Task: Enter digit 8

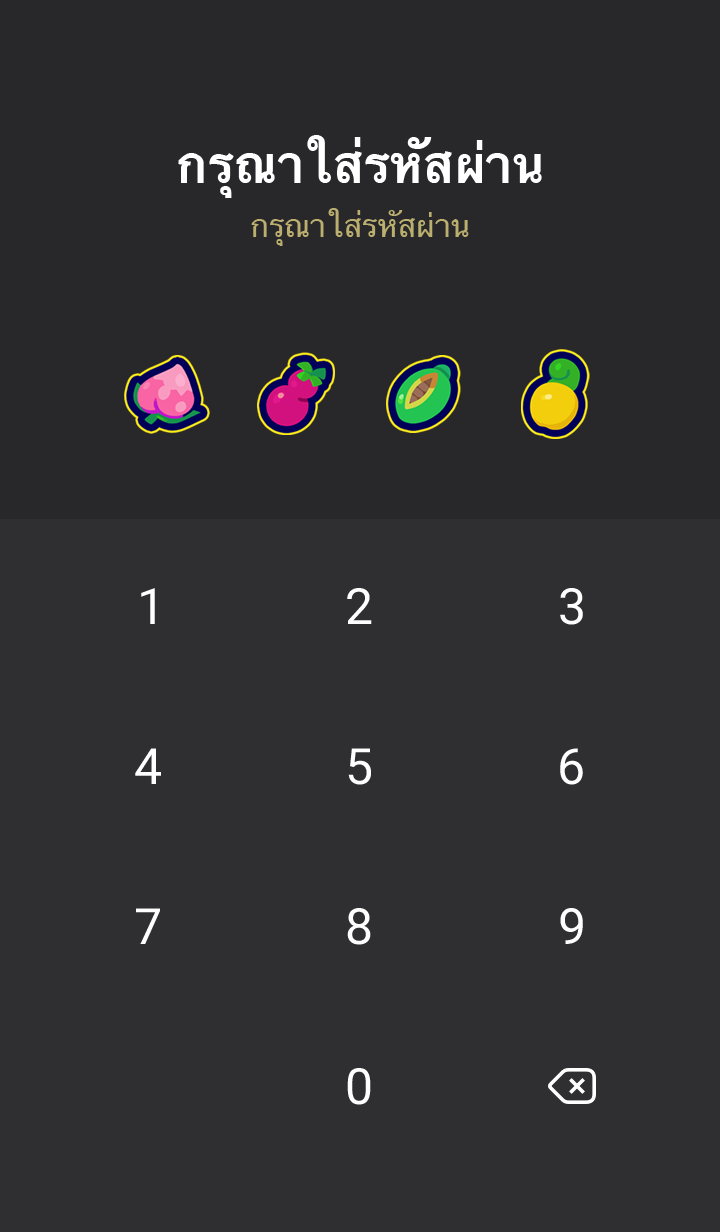Action: [359, 927]
